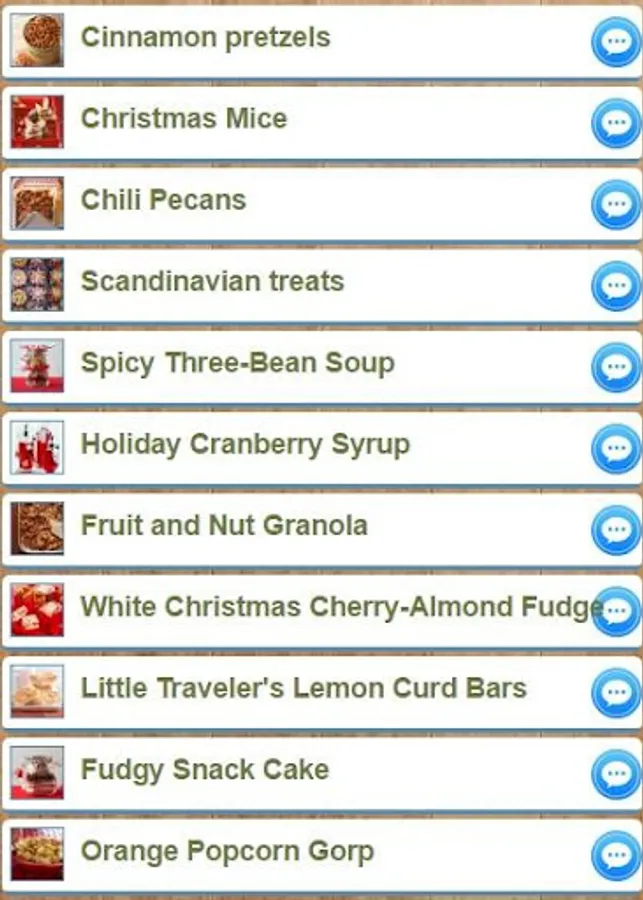The height and width of the screenshot is (900, 643).
Task: Tap the comment bubble for Scandinavian treats
Action: [x=616, y=286]
